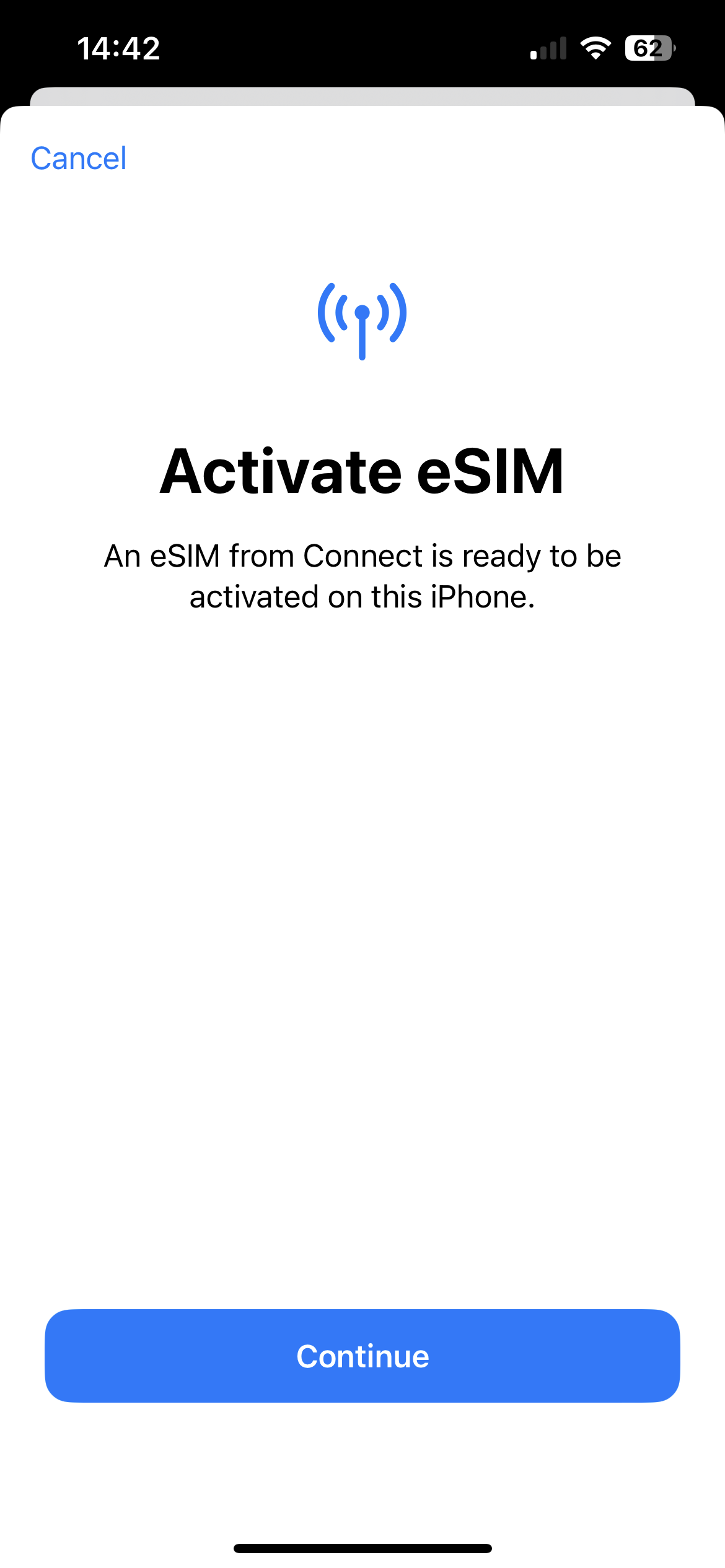Cancel the eSIM activation
The width and height of the screenshot is (725, 1568).
click(x=79, y=159)
